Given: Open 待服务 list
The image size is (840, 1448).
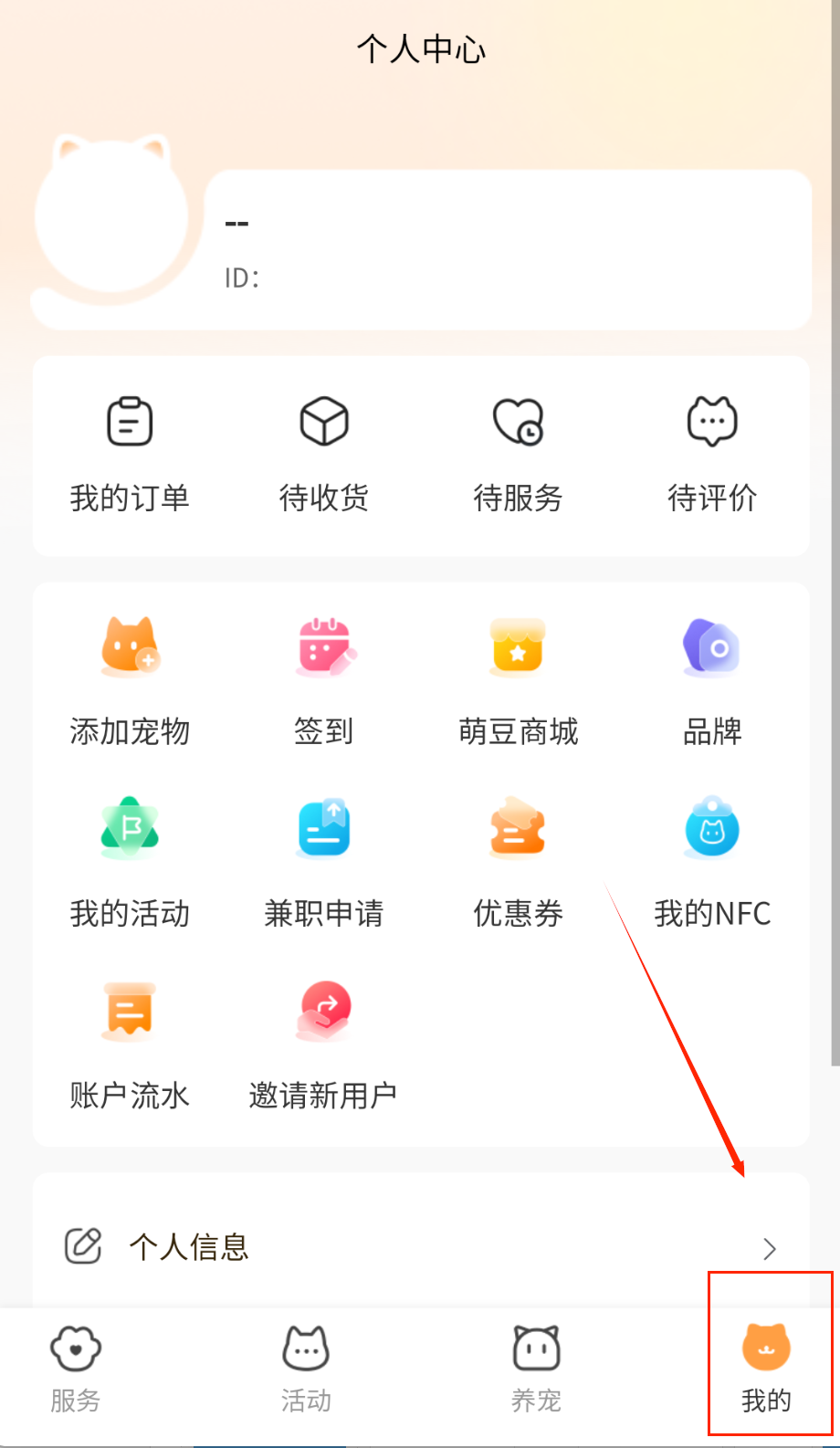Looking at the screenshot, I should click(518, 454).
